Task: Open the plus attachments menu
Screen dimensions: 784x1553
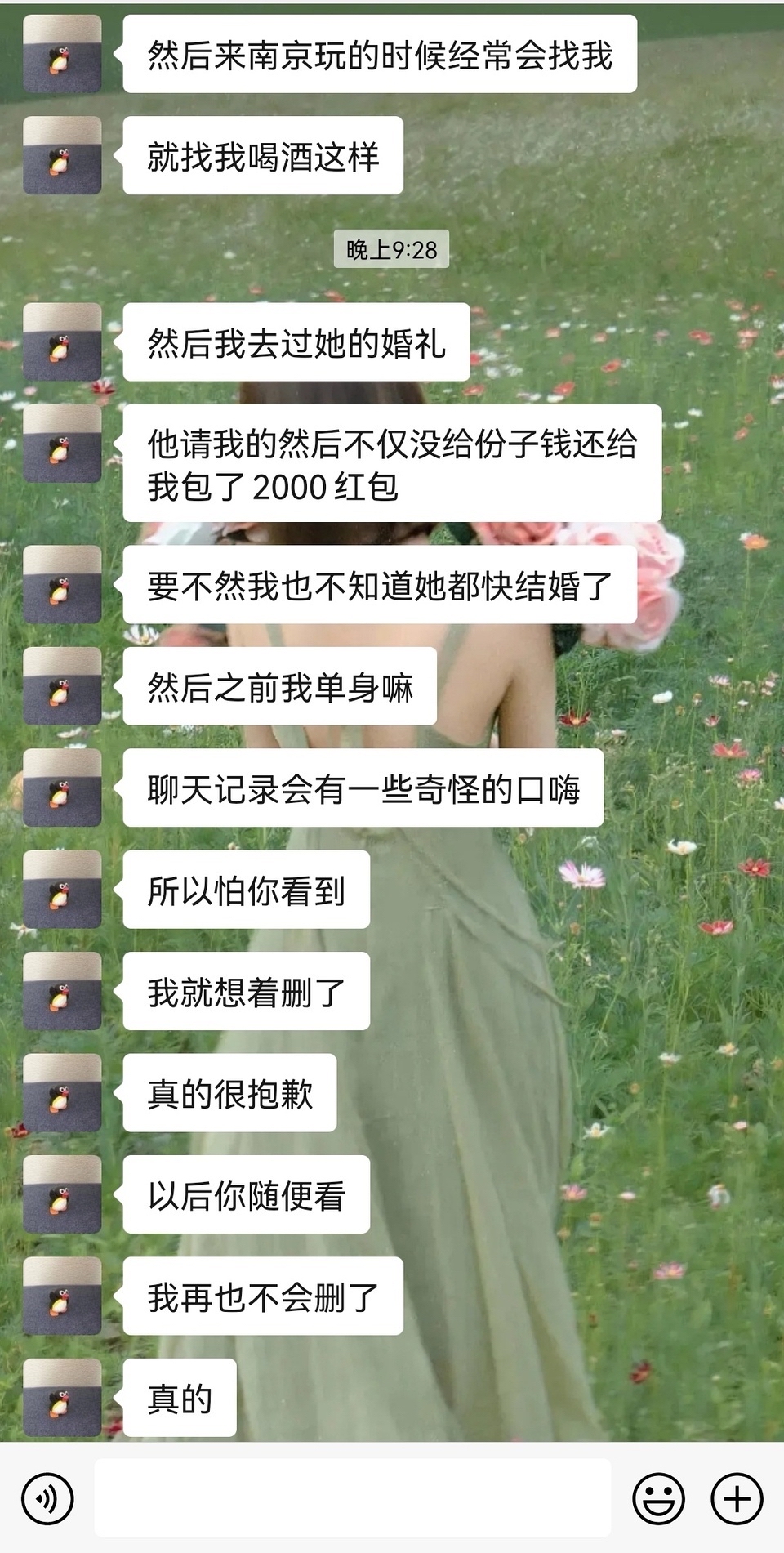Action: coord(737,1498)
